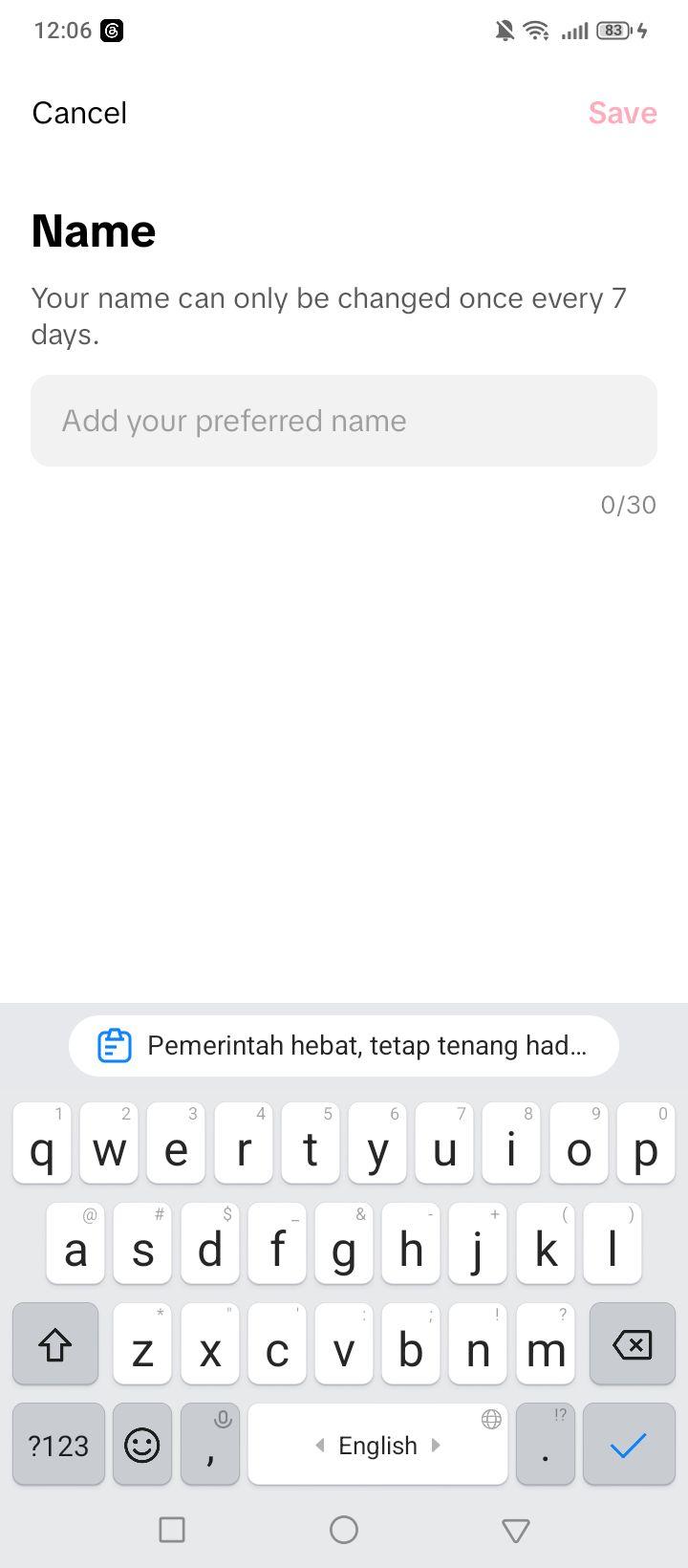The height and width of the screenshot is (1568, 688).
Task: Open recent apps with the square button
Action: (x=172, y=1530)
